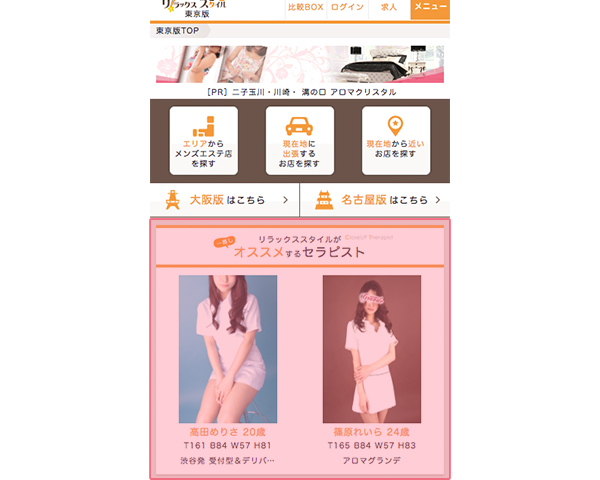
Task: Open the 求人 job listings
Action: [389, 8]
